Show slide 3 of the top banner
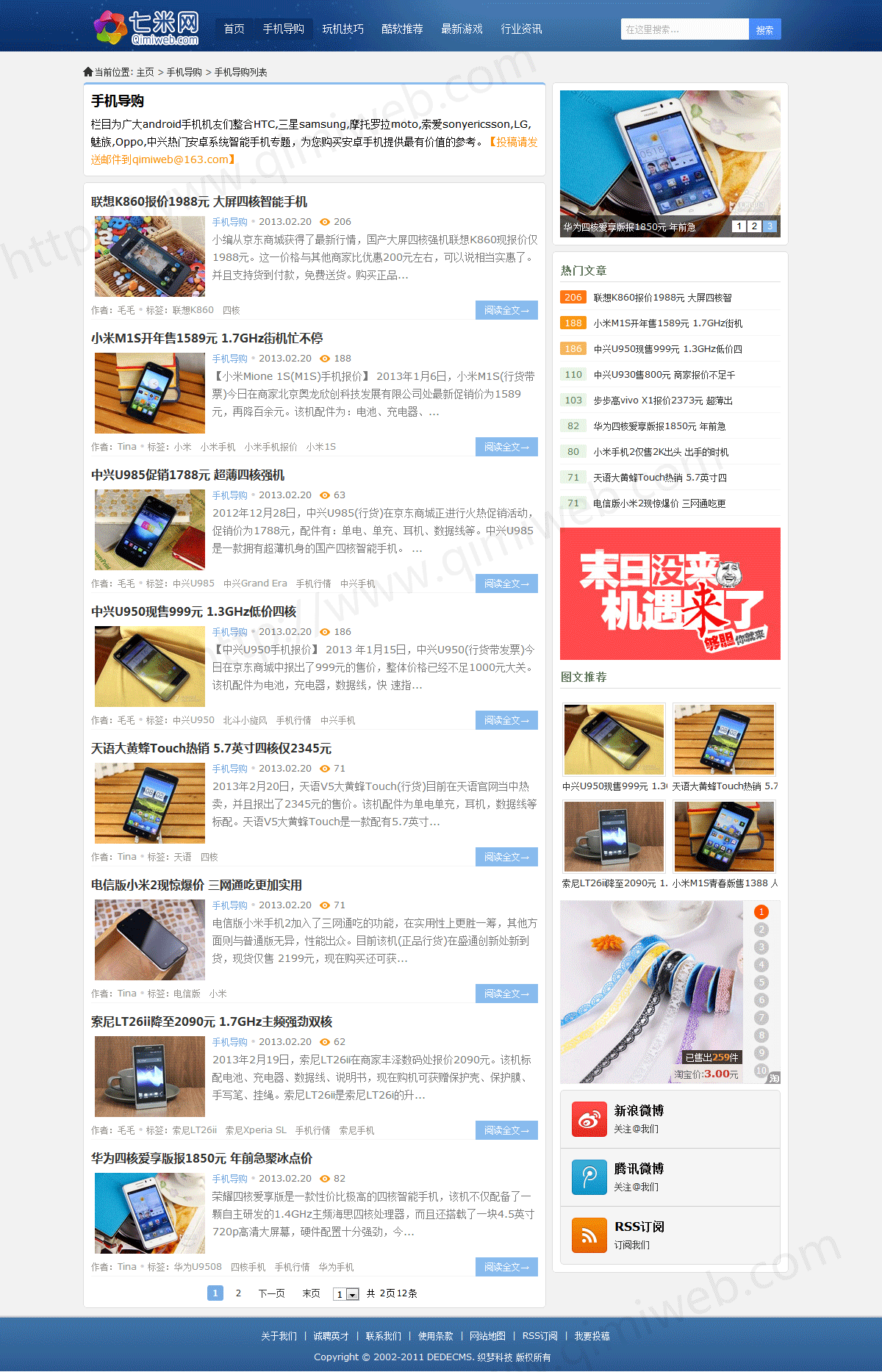The image size is (882, 1372). pos(770,226)
